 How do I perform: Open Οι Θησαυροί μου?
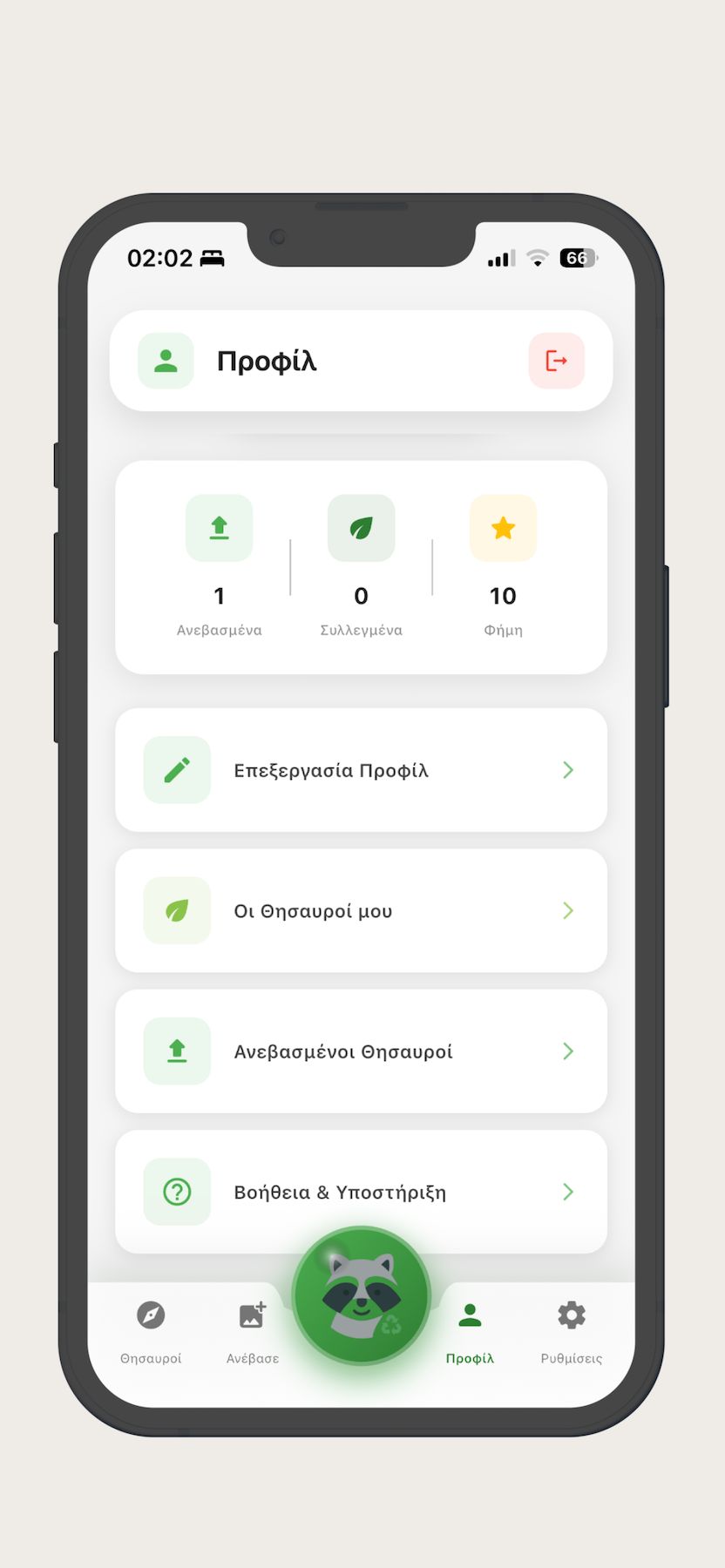pos(361,911)
